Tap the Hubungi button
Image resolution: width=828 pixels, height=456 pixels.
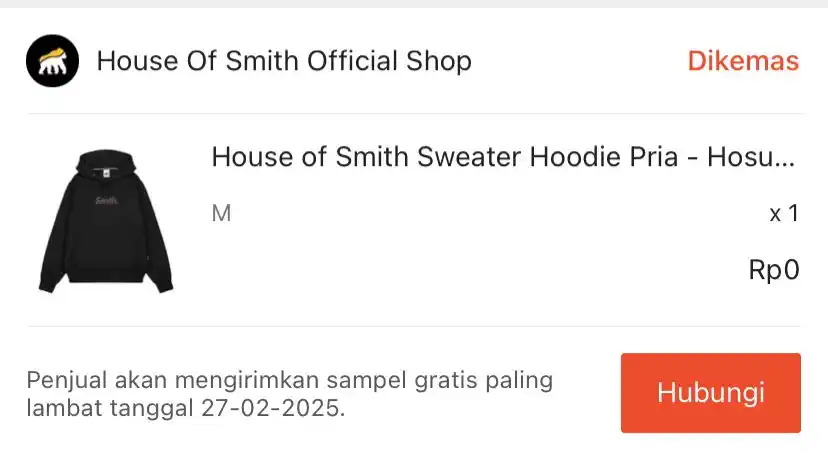710,393
